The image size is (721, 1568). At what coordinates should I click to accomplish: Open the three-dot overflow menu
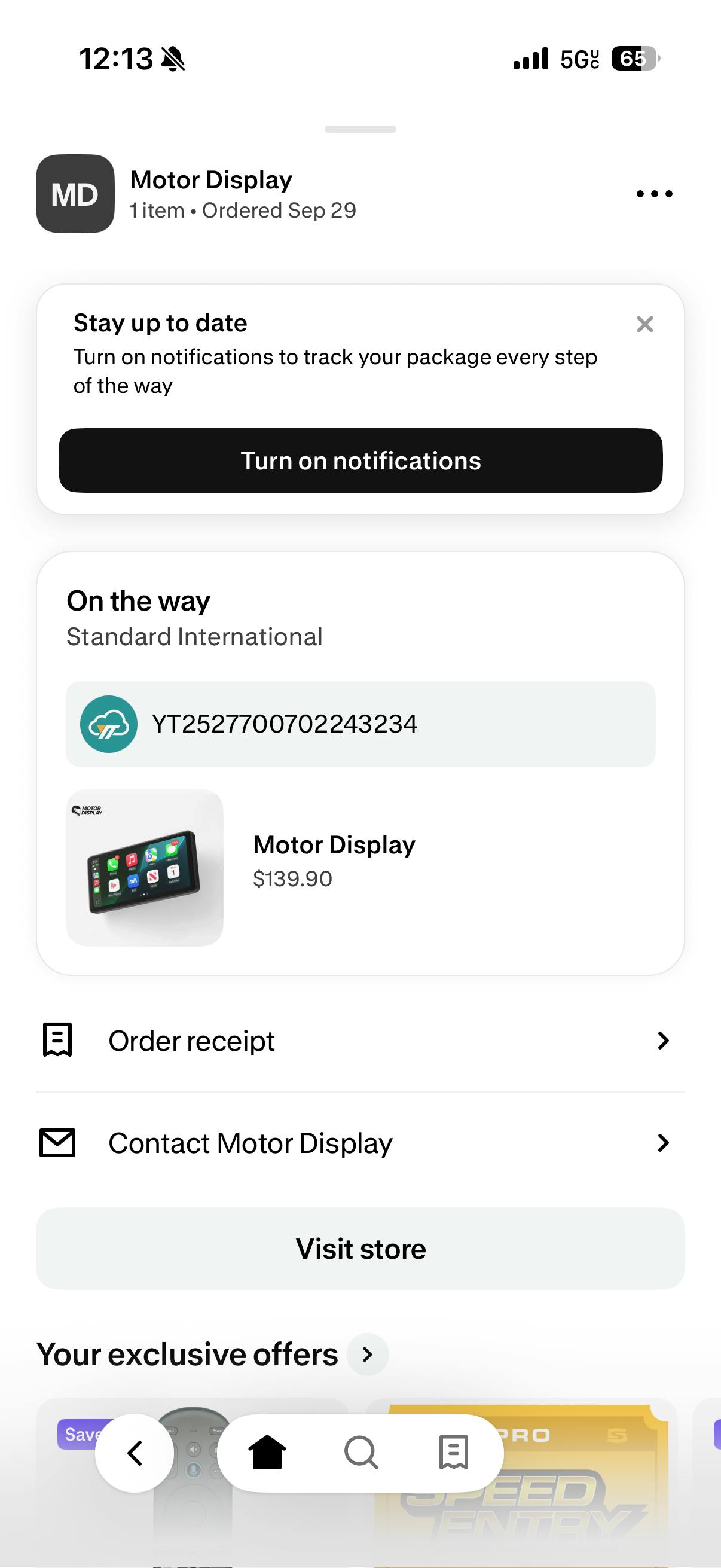pos(654,194)
